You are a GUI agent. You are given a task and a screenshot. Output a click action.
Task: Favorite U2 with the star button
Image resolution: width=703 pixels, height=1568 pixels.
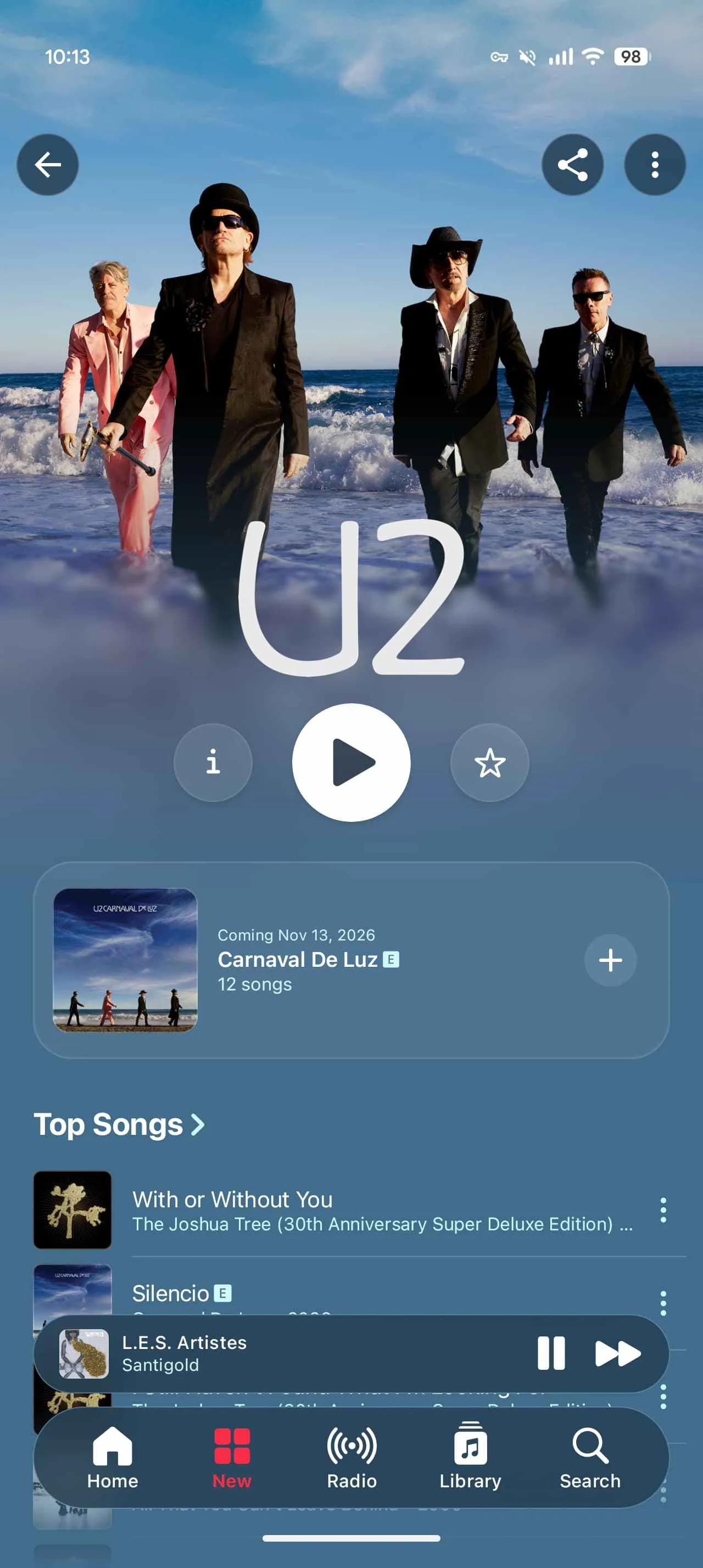489,762
